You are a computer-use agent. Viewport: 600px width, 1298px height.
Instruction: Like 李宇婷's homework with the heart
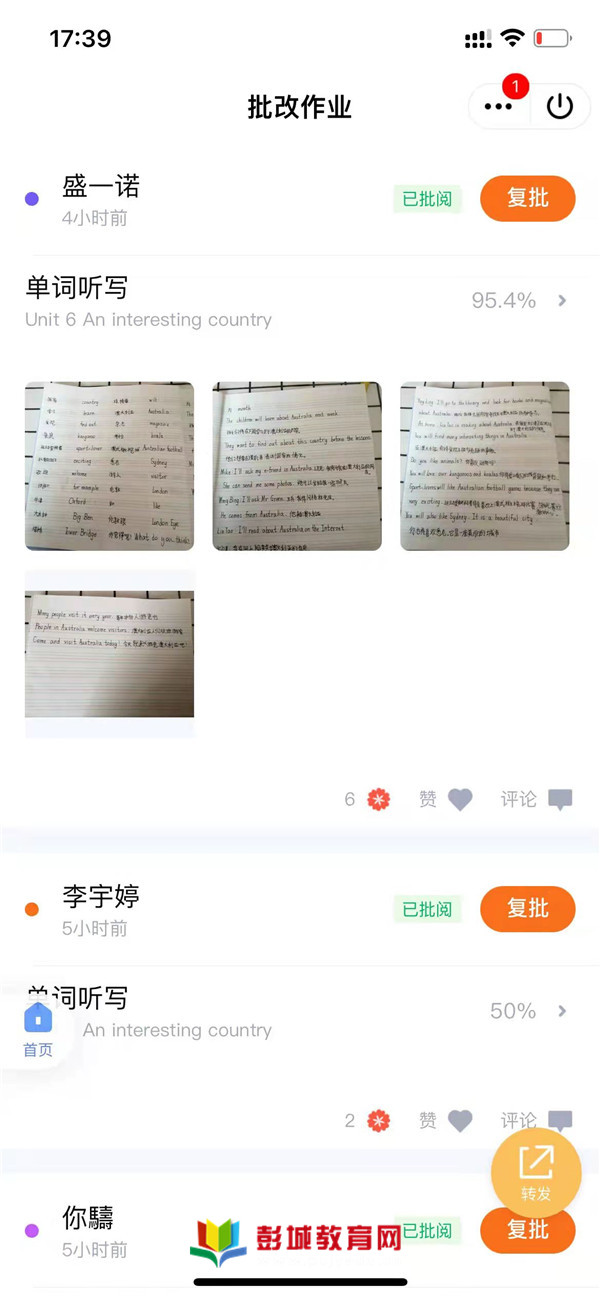point(459,1121)
